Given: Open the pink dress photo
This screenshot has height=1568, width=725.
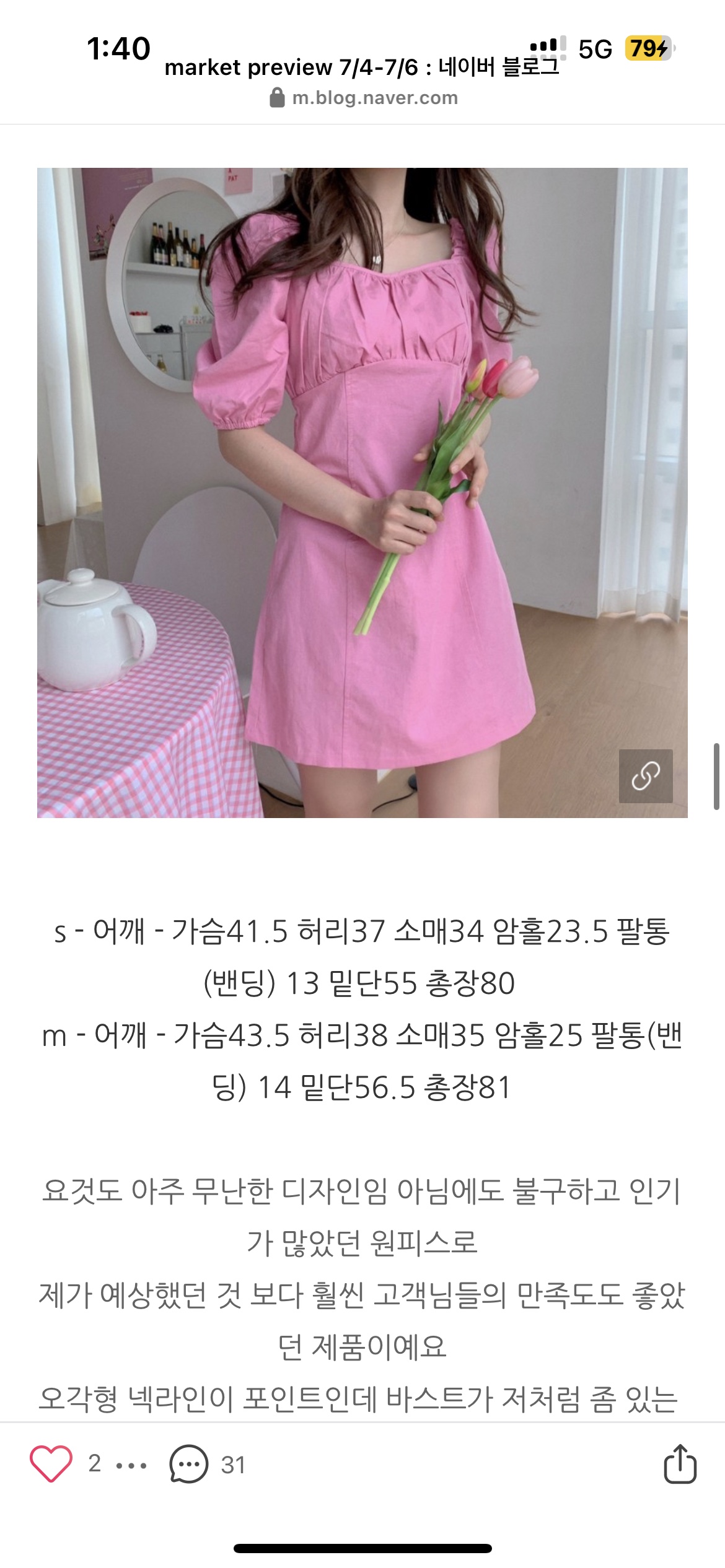Looking at the screenshot, I should 362,492.
